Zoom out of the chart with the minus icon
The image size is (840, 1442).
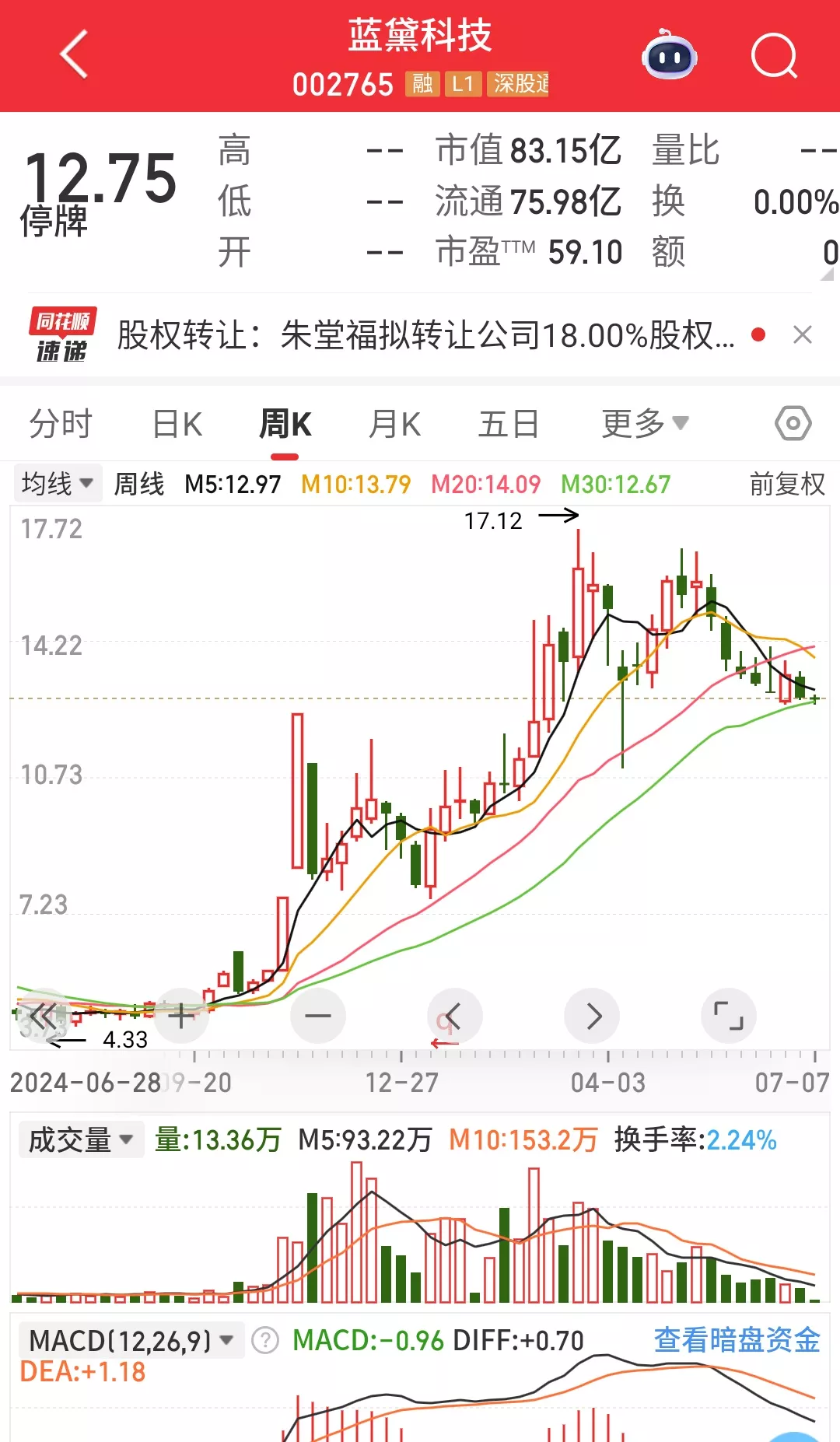tap(317, 1015)
